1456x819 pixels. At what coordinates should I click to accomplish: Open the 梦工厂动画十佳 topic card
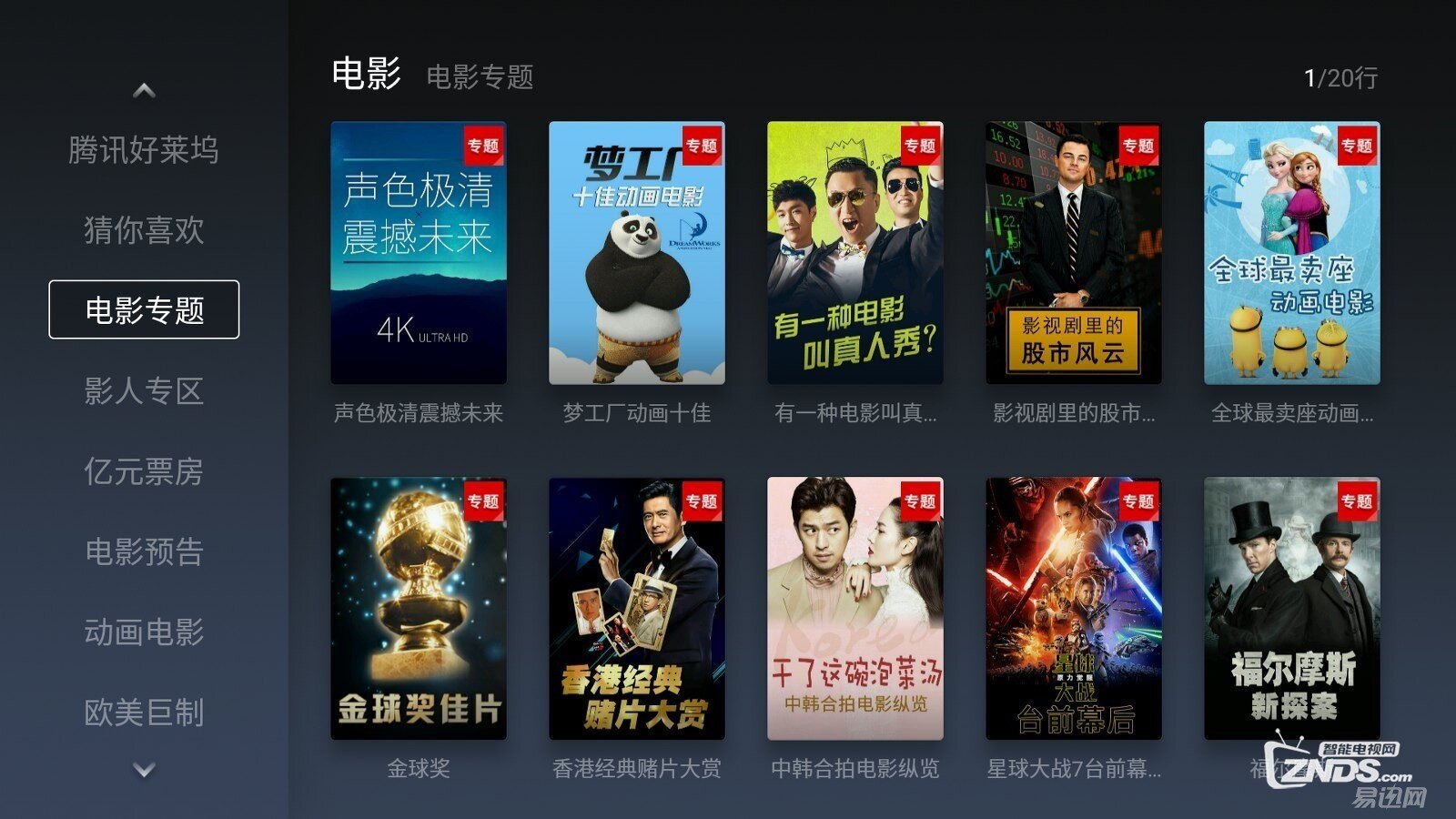[x=637, y=253]
